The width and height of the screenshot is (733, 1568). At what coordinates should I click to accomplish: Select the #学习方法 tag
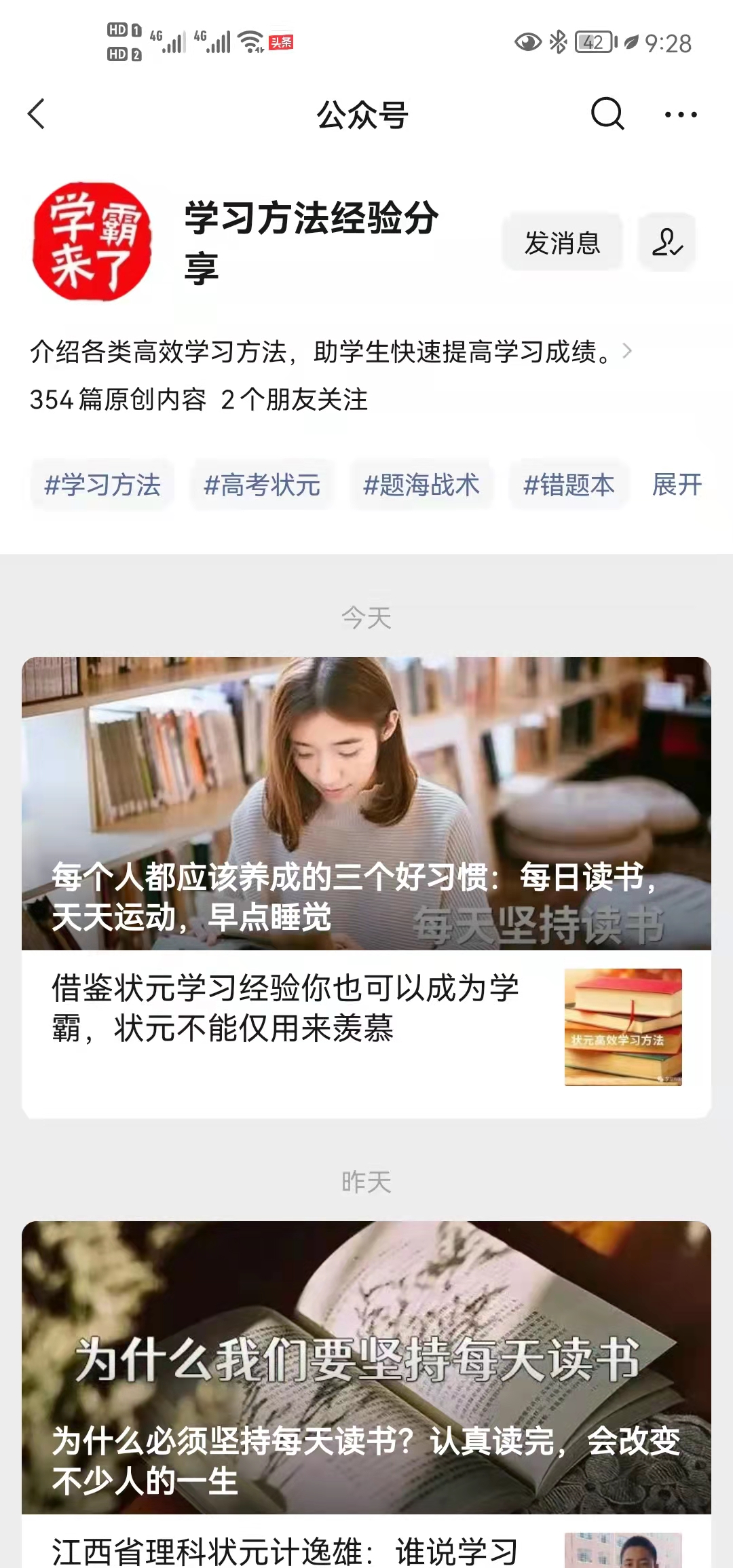click(102, 485)
